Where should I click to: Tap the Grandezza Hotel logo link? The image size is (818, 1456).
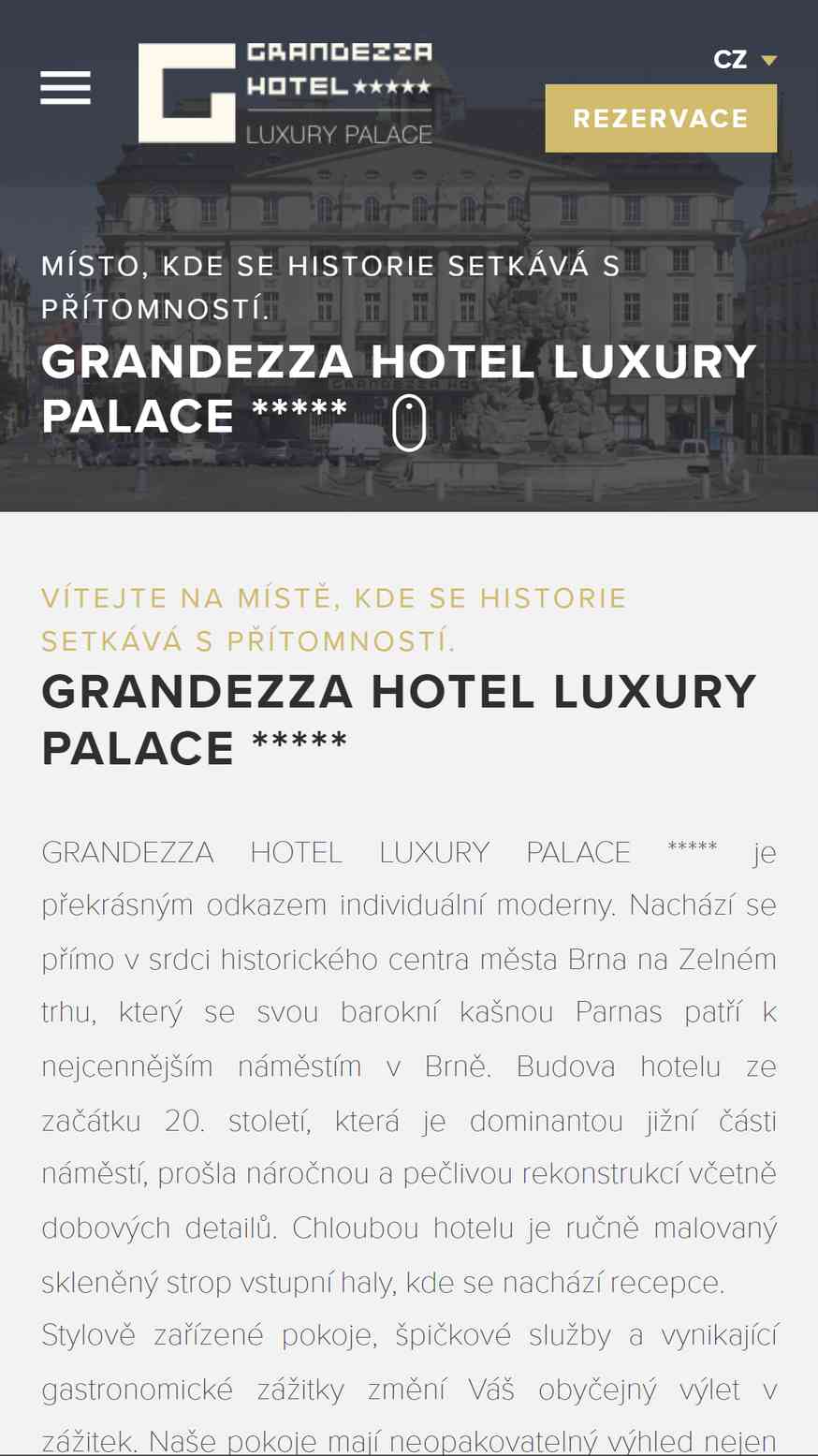285,94
